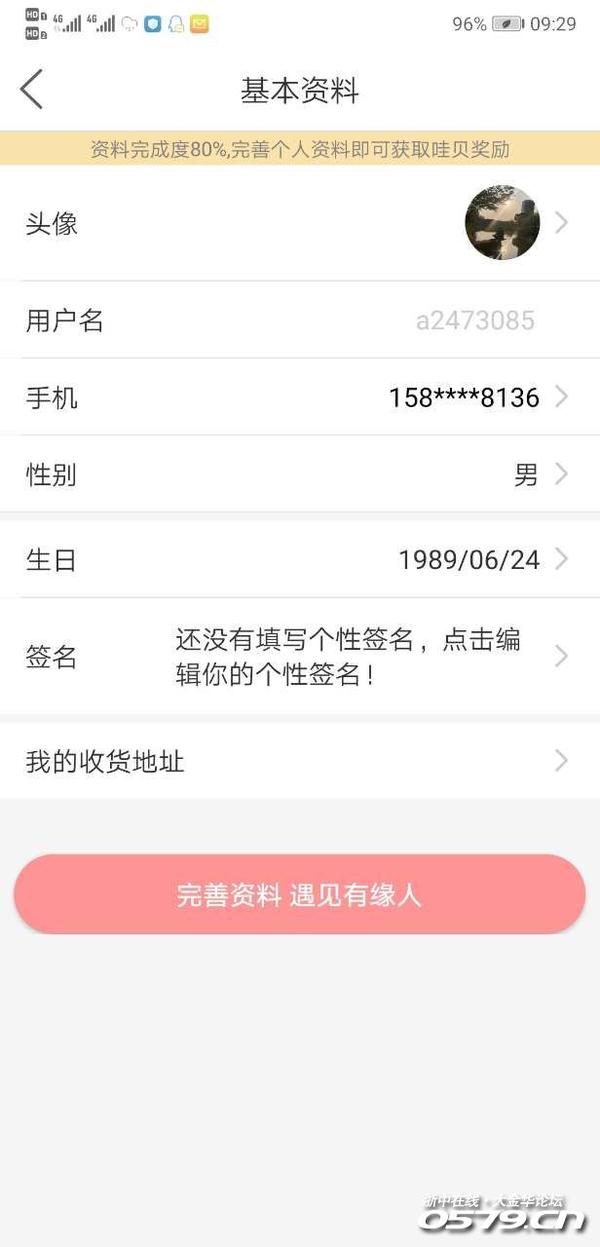The width and height of the screenshot is (600, 1247).
Task: Open 我的收货地址 shipping address
Action: [300, 762]
